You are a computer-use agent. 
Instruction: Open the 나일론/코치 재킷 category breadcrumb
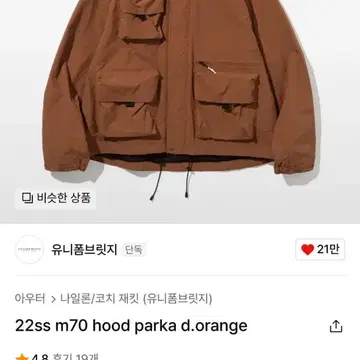[136, 298]
